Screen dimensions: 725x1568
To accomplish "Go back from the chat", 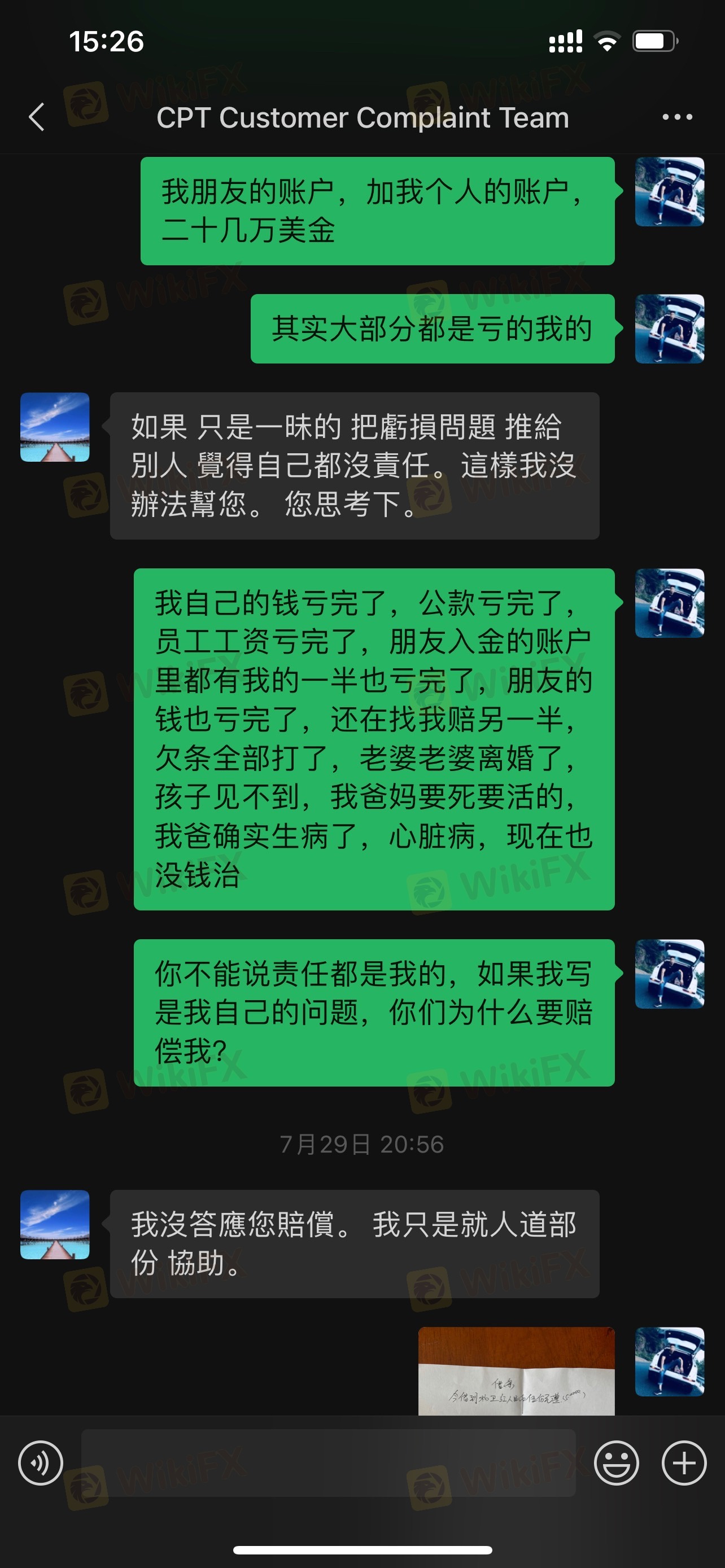I will point(37,117).
